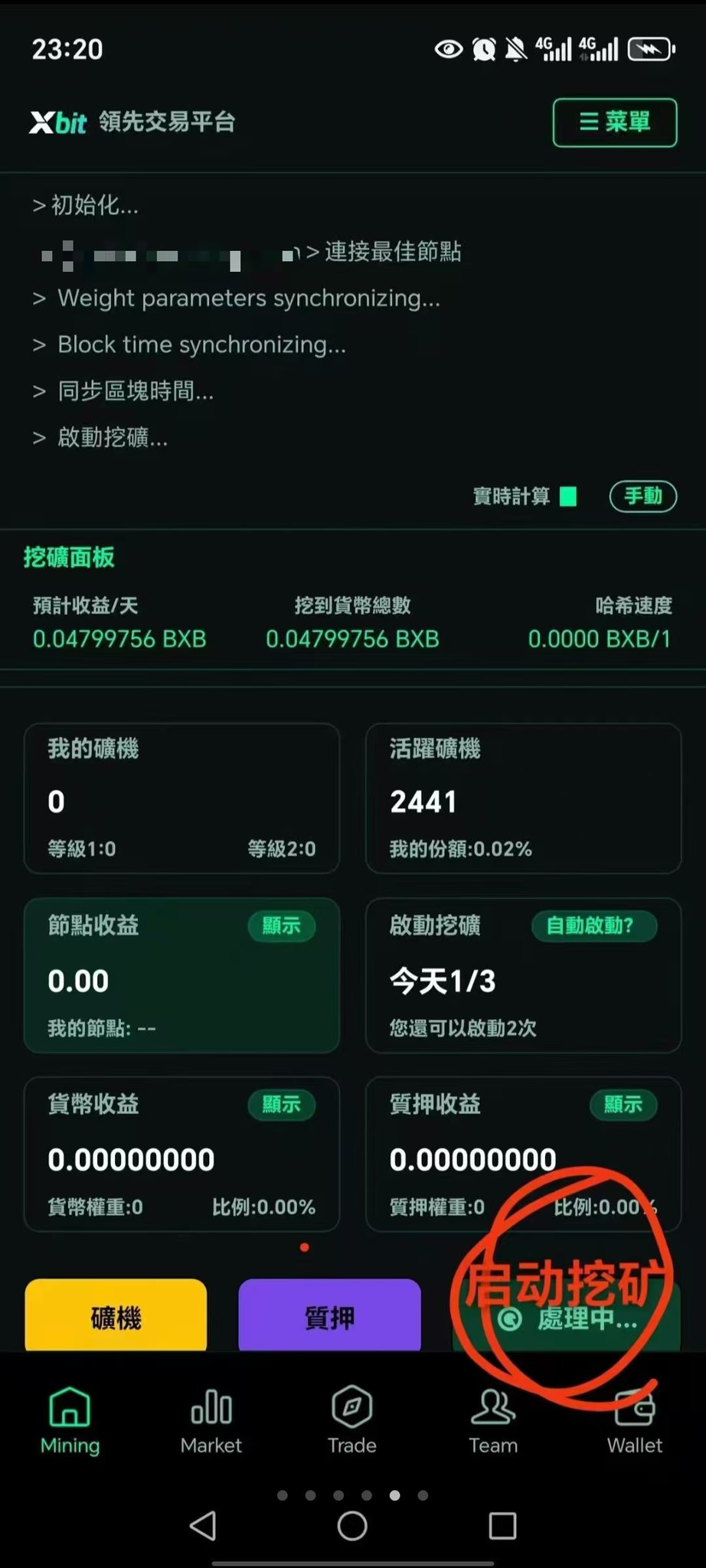Open the purple 質押 button
This screenshot has width=706, height=1568.
tap(329, 1315)
